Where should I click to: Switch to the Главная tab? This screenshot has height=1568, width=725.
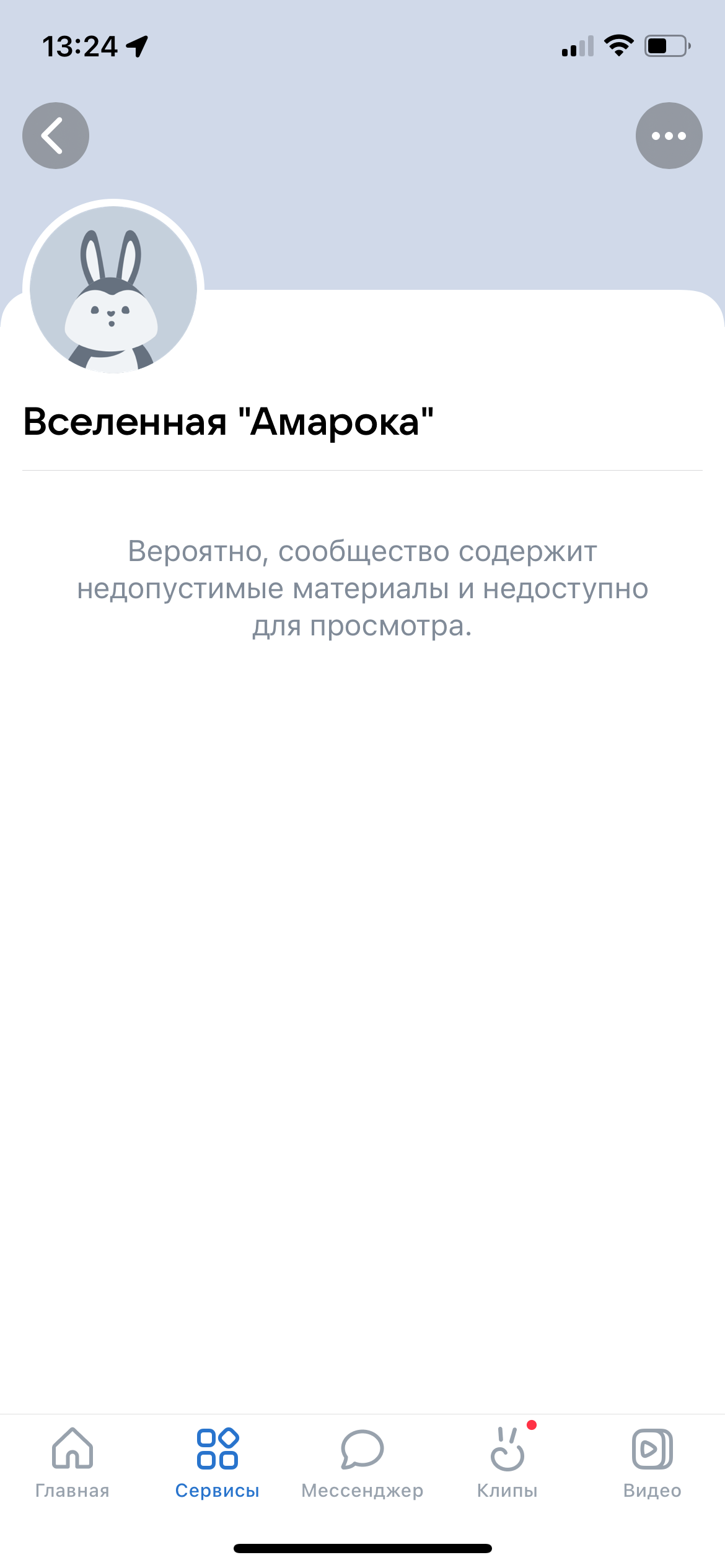(x=72, y=1463)
